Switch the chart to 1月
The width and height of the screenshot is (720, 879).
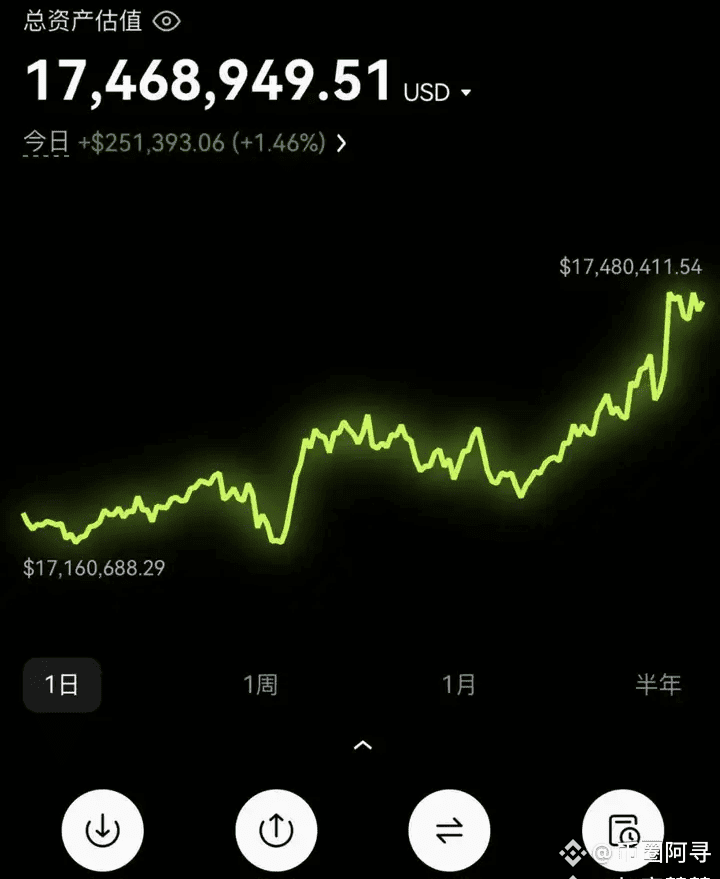(x=459, y=685)
